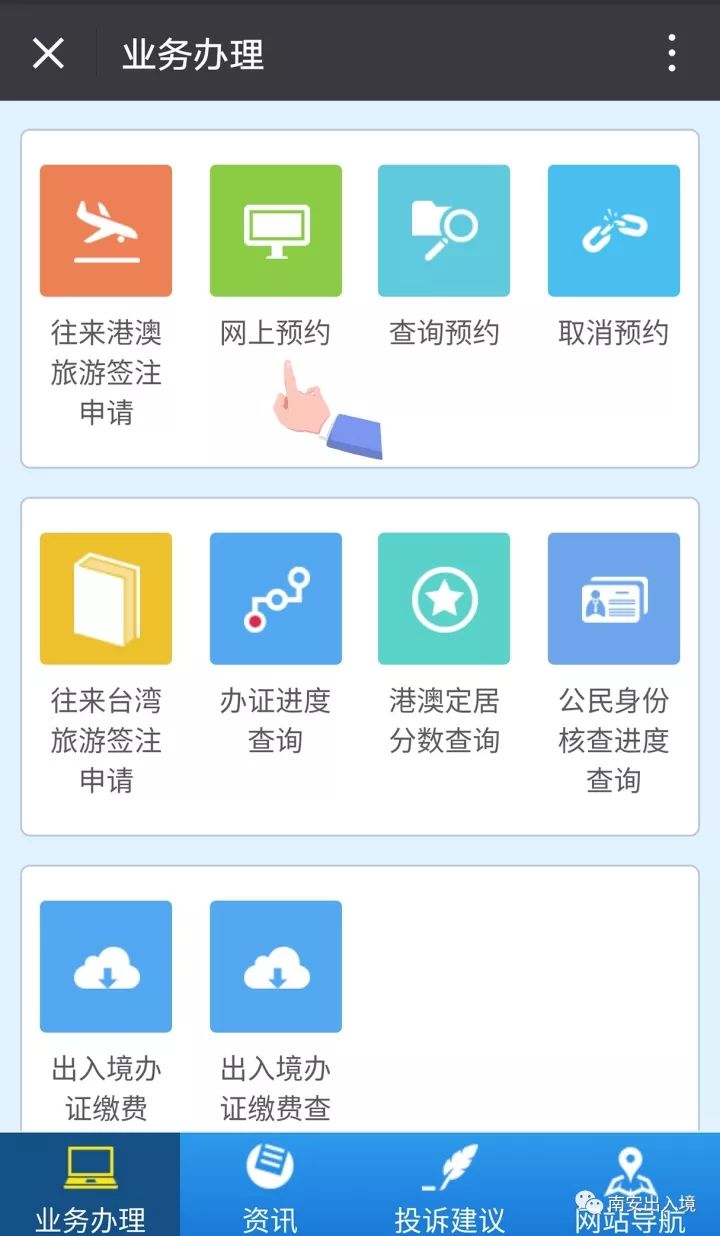Screen dimensions: 720x1236
Task: Select 网上预约 service
Action: click(276, 231)
